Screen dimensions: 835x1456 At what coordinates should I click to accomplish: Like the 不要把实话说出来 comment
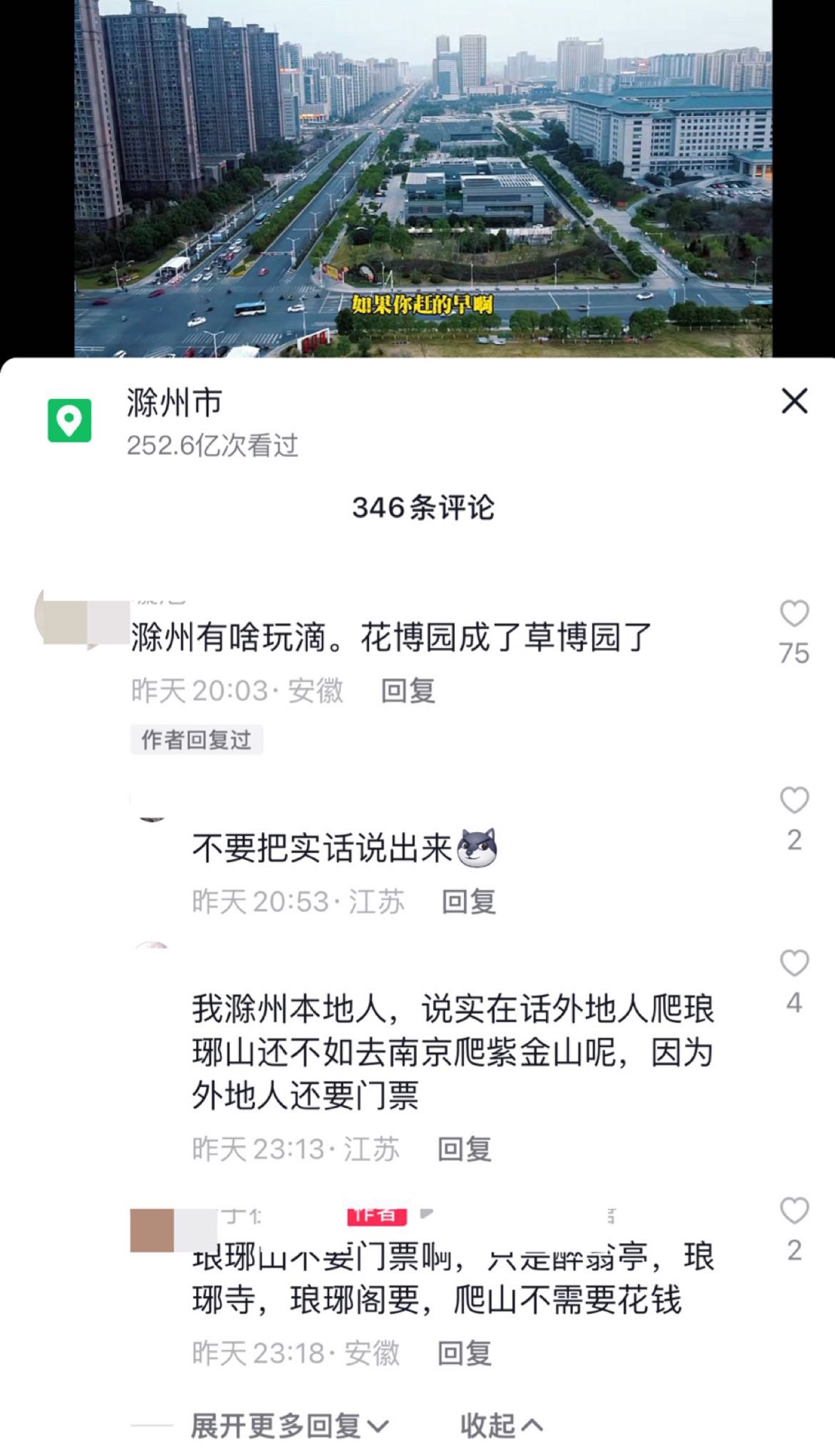794,800
